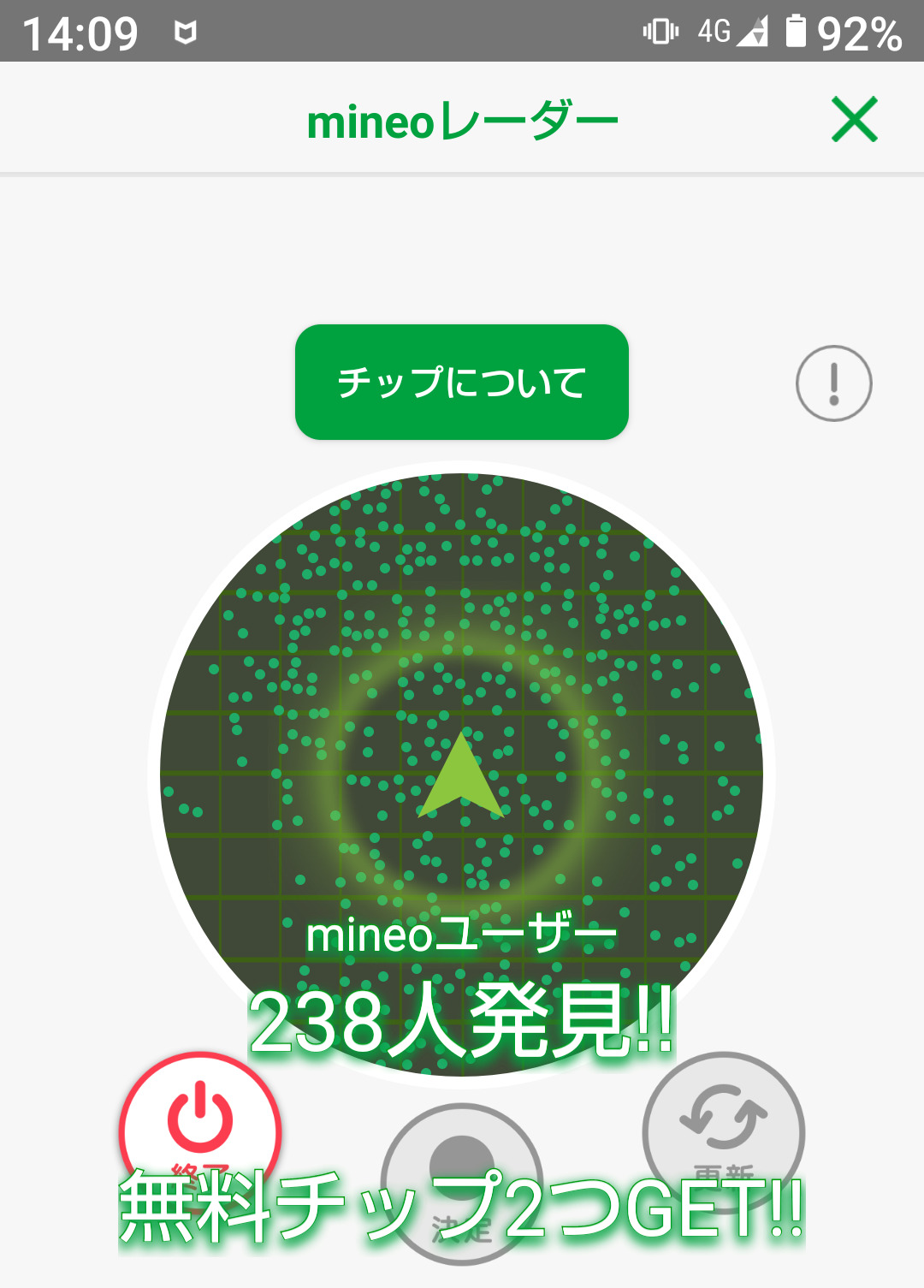This screenshot has height=1288, width=924.
Task: Close the mineoレーダー screen
Action: click(x=854, y=120)
